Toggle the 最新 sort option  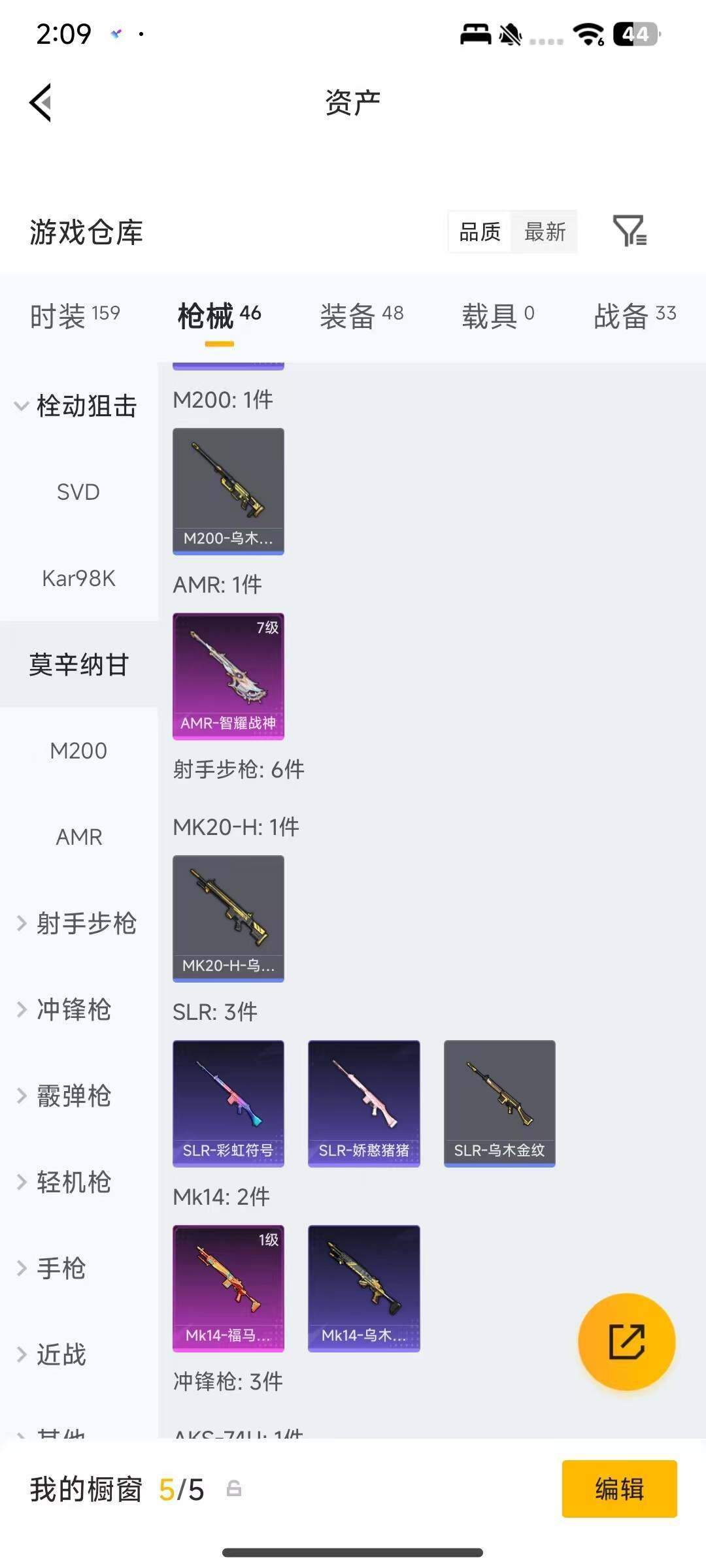click(x=546, y=232)
